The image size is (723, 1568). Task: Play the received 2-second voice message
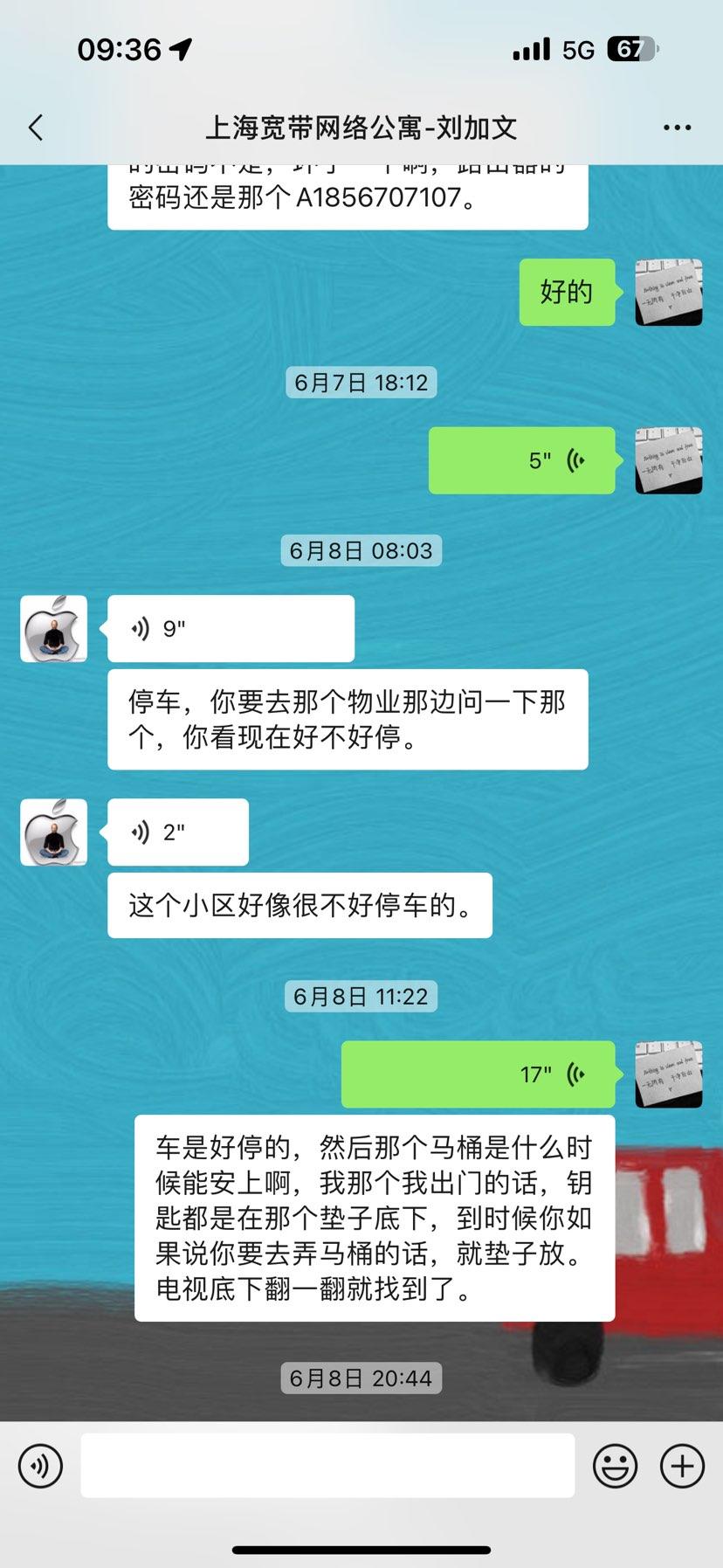click(178, 832)
